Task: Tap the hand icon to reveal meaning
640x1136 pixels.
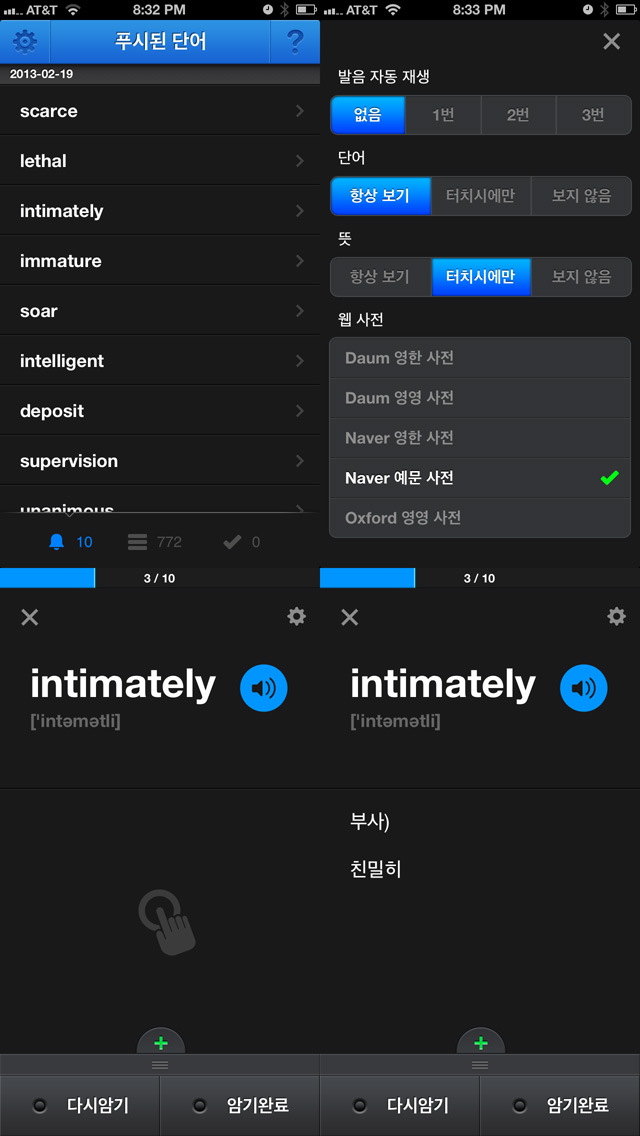Action: (x=167, y=922)
